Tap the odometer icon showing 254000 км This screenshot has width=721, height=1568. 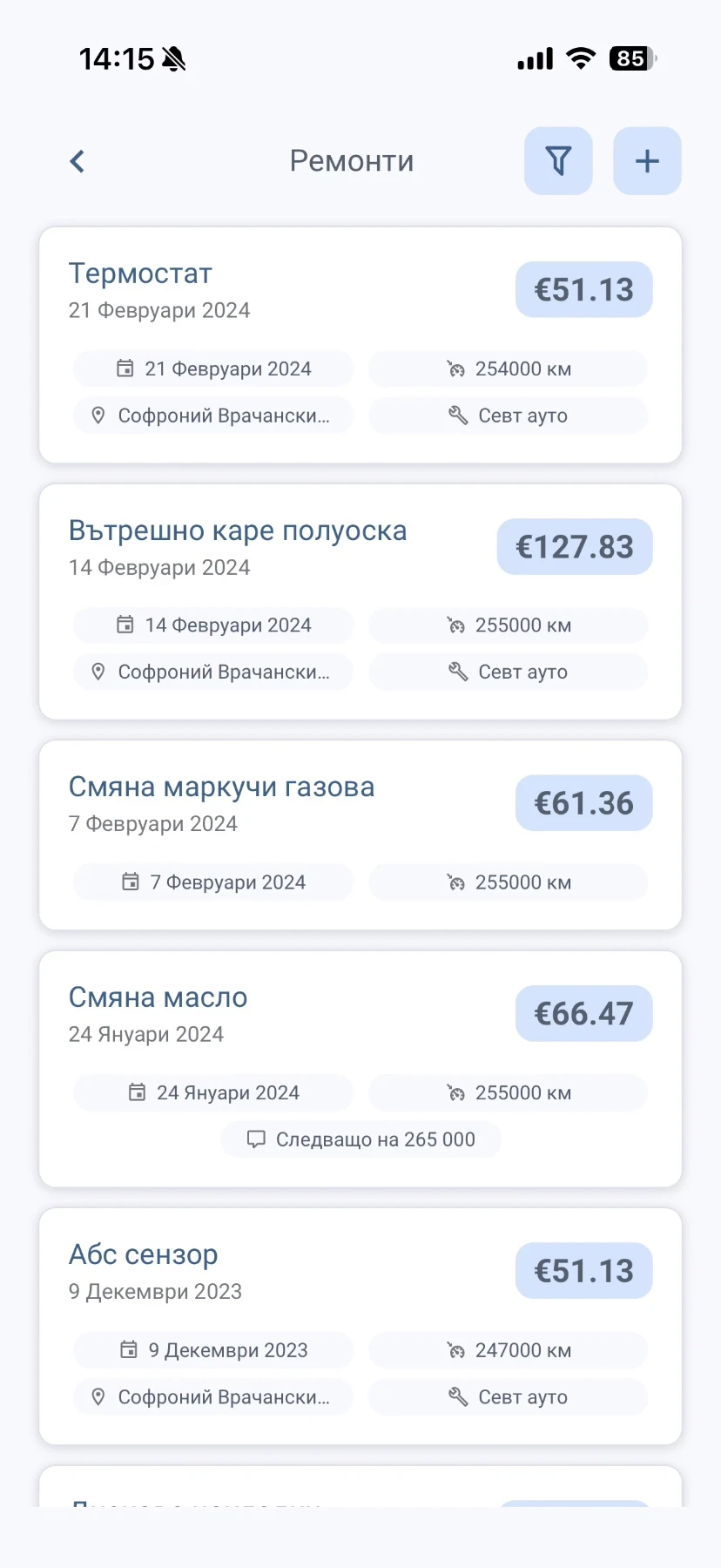tap(455, 368)
